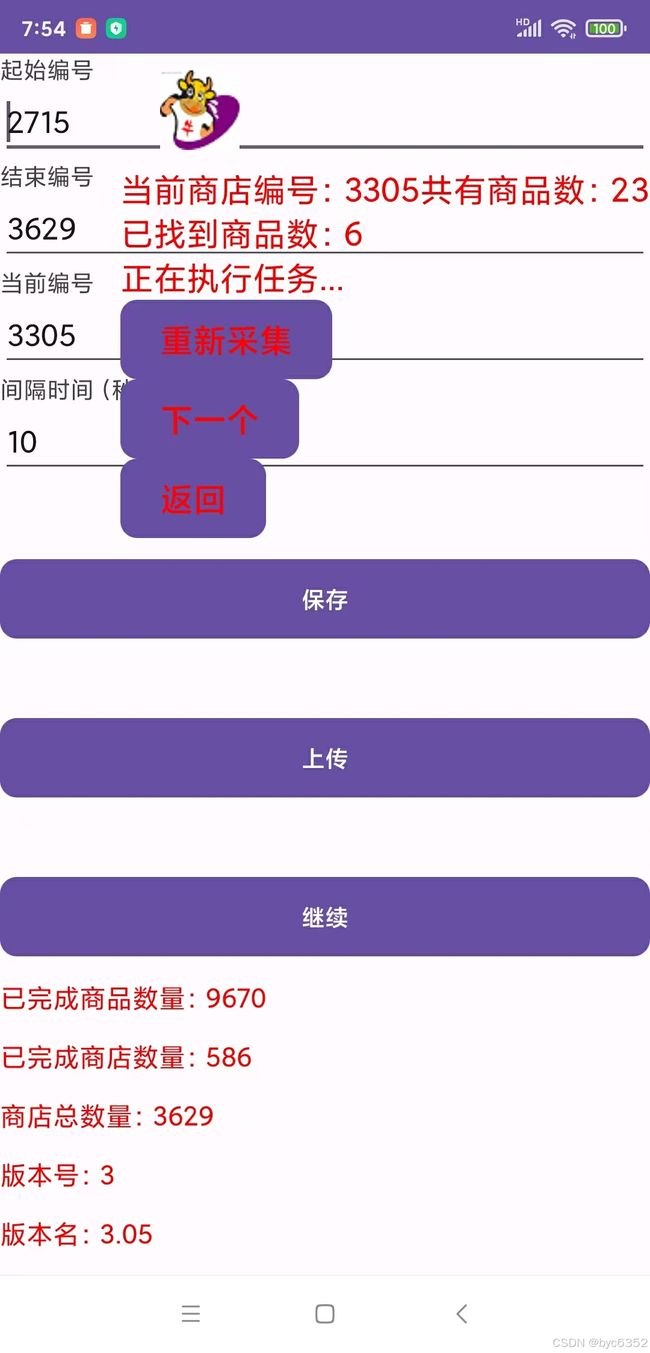Open recent apps from the navigation bar

click(x=191, y=1313)
